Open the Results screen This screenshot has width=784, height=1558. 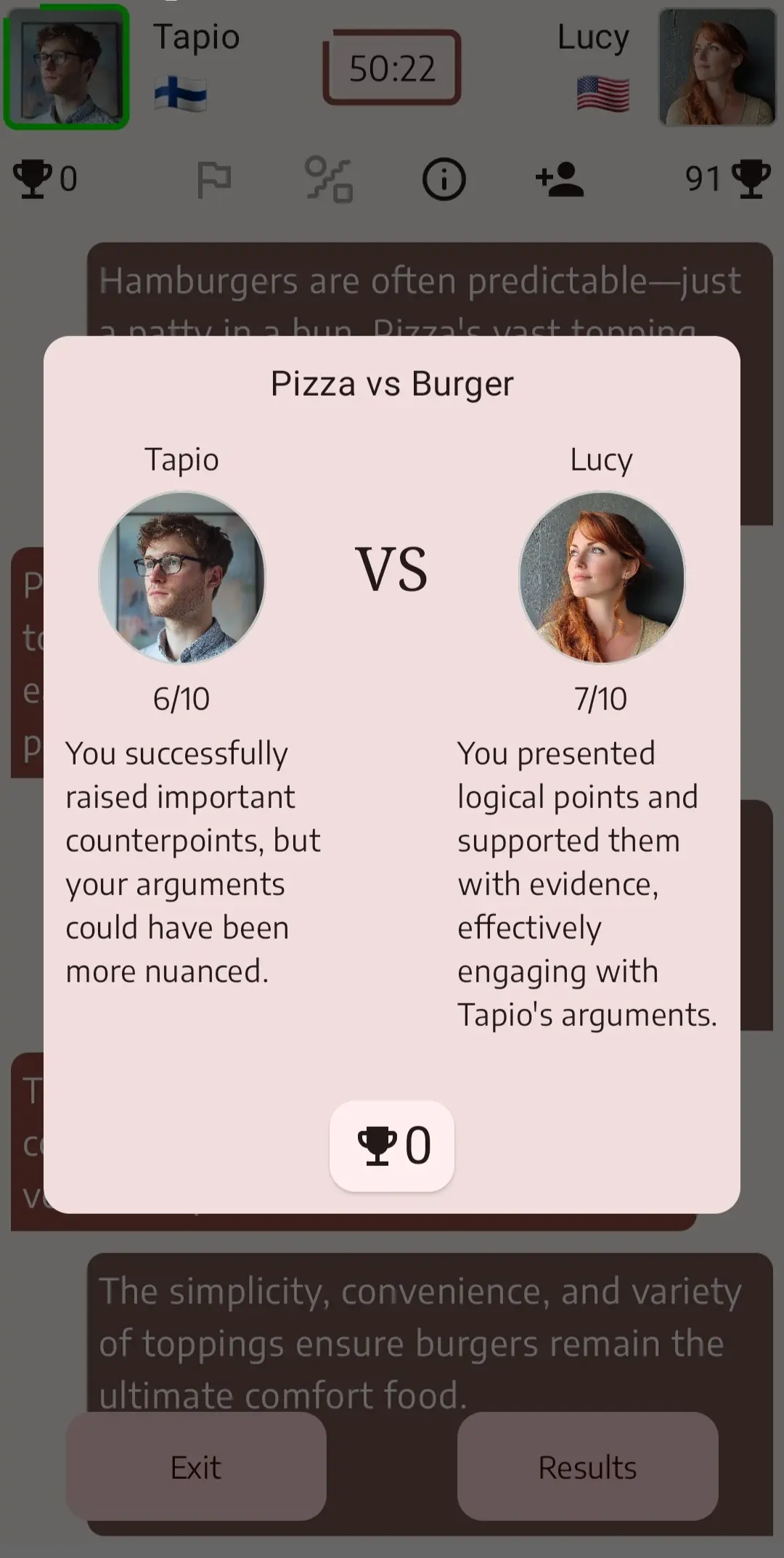pyautogui.click(x=587, y=1467)
